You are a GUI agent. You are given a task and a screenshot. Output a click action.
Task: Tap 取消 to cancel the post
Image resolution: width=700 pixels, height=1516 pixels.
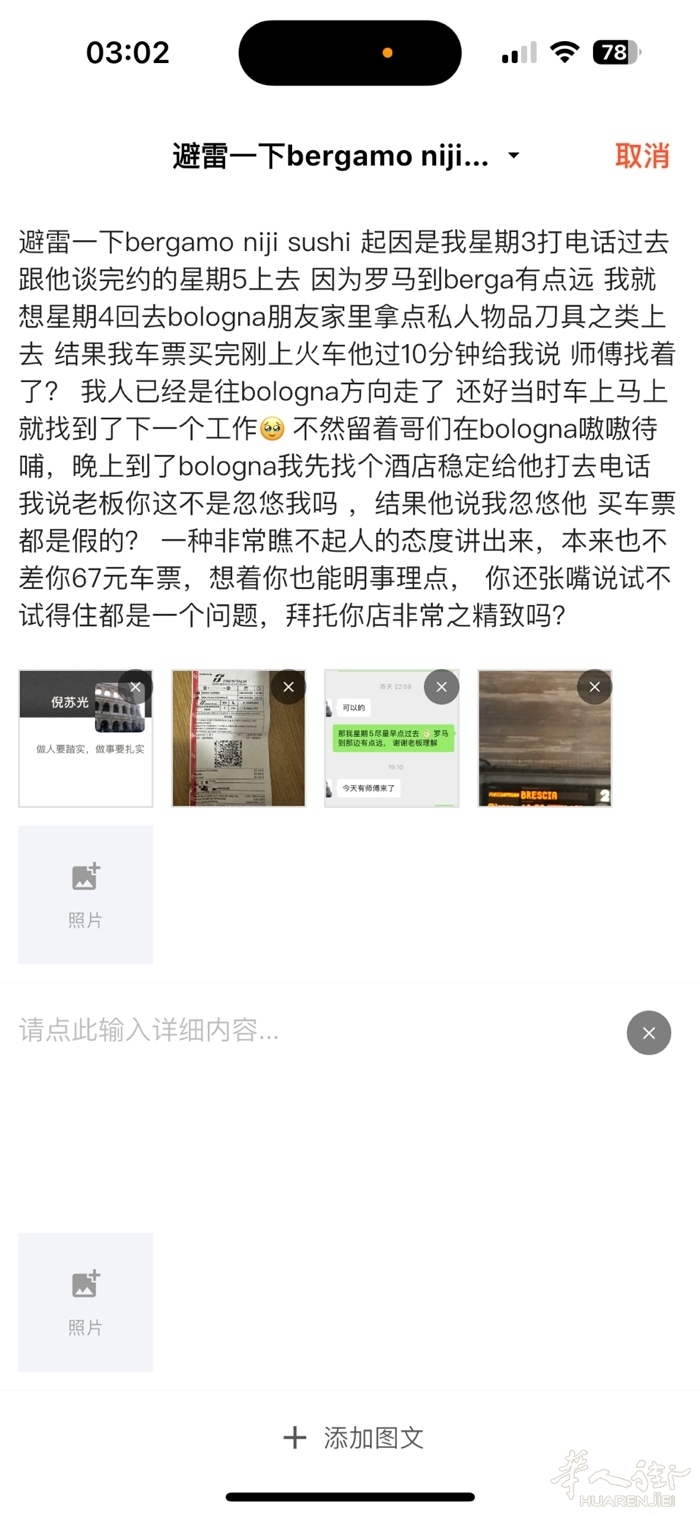pos(641,156)
